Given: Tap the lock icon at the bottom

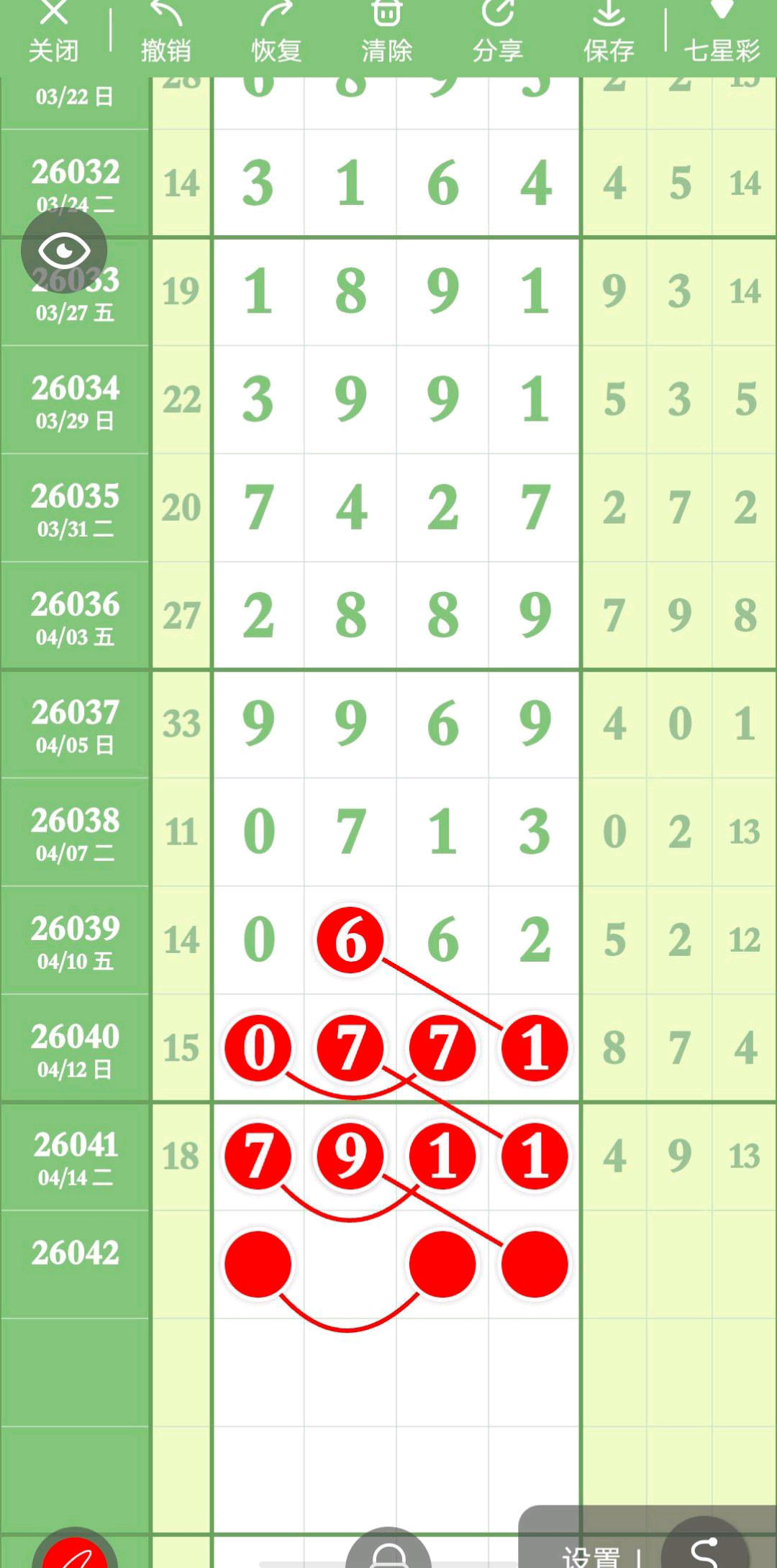Looking at the screenshot, I should click(x=388, y=1554).
